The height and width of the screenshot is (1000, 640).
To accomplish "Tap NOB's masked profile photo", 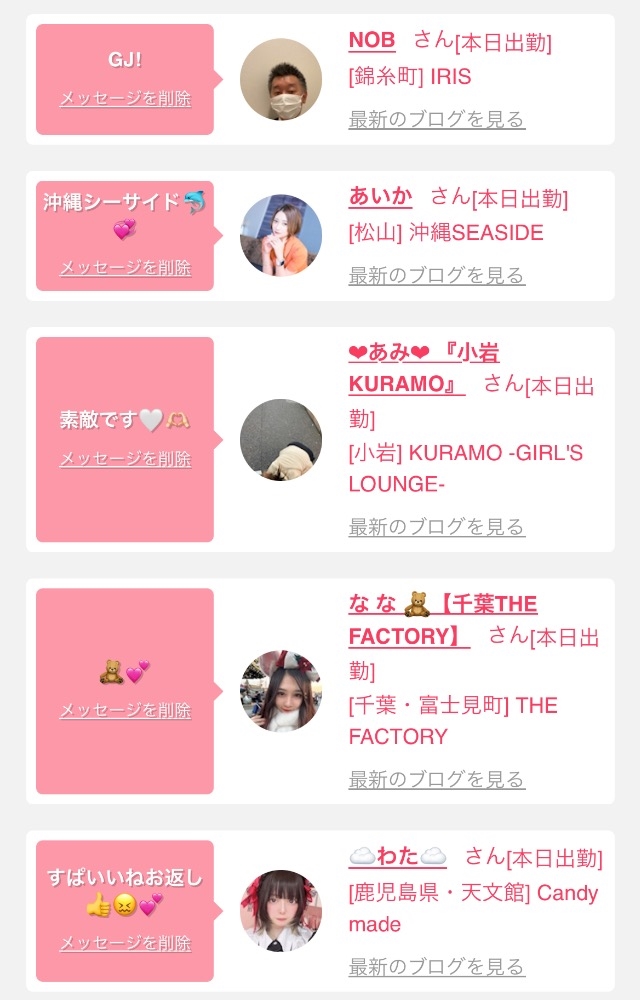I will (x=281, y=79).
